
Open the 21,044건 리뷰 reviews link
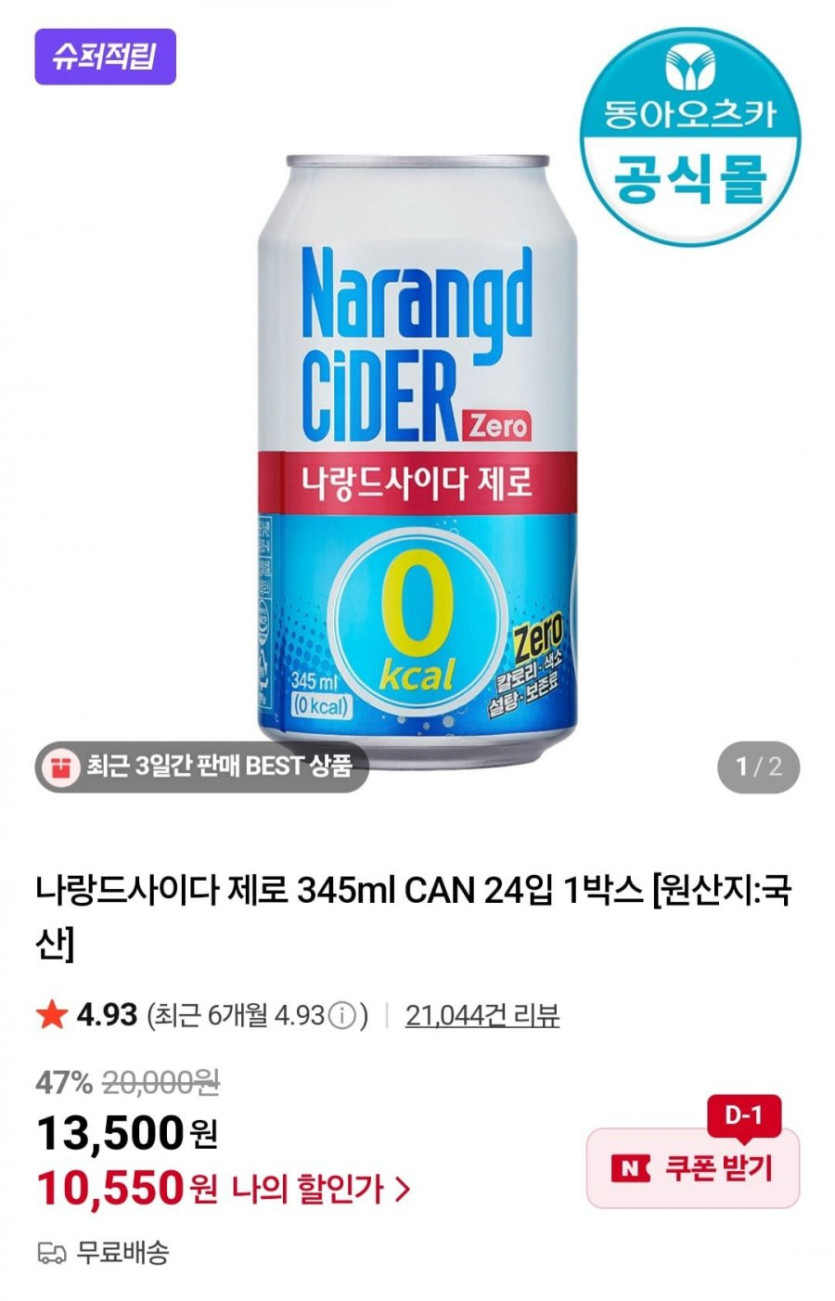click(x=482, y=1016)
